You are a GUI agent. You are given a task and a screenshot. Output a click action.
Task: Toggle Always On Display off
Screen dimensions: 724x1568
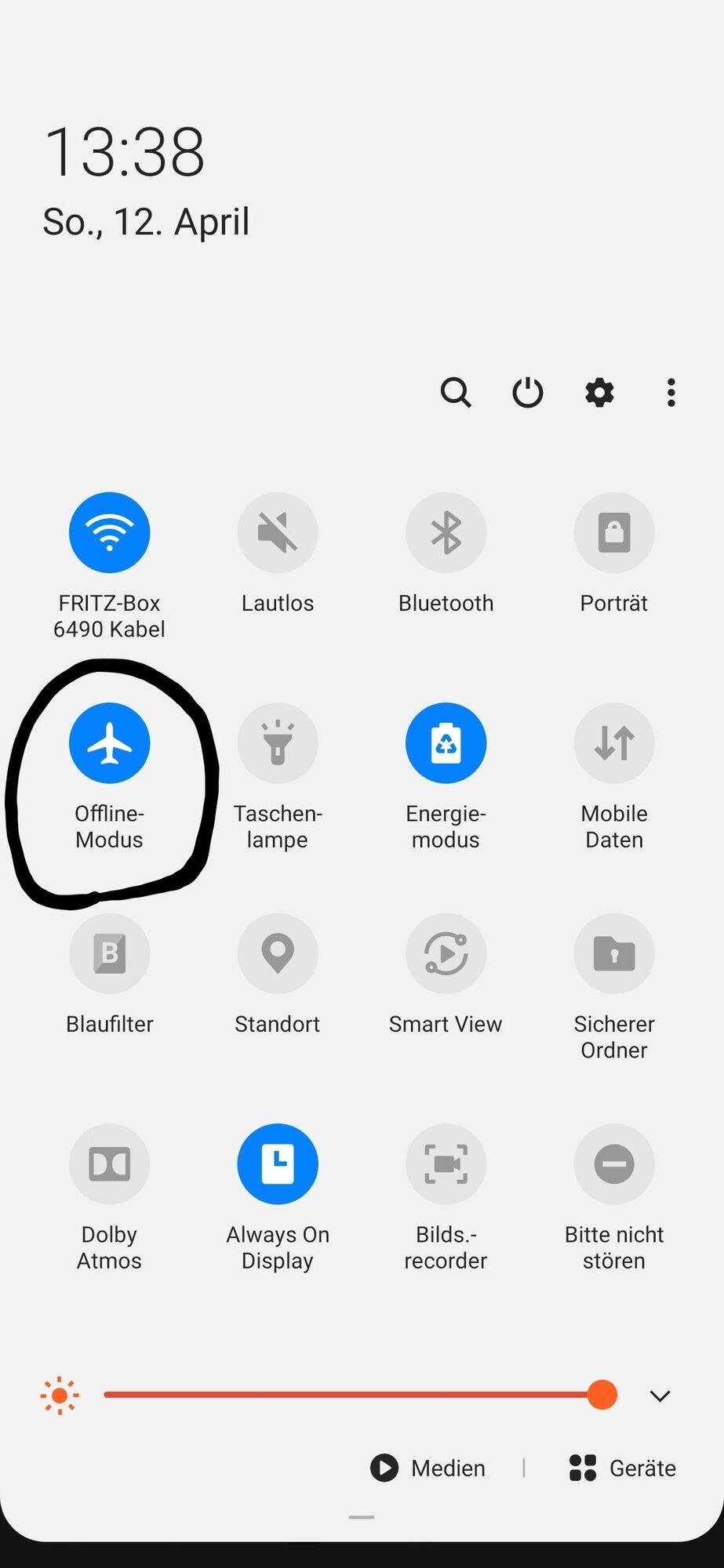pyautogui.click(x=278, y=1164)
